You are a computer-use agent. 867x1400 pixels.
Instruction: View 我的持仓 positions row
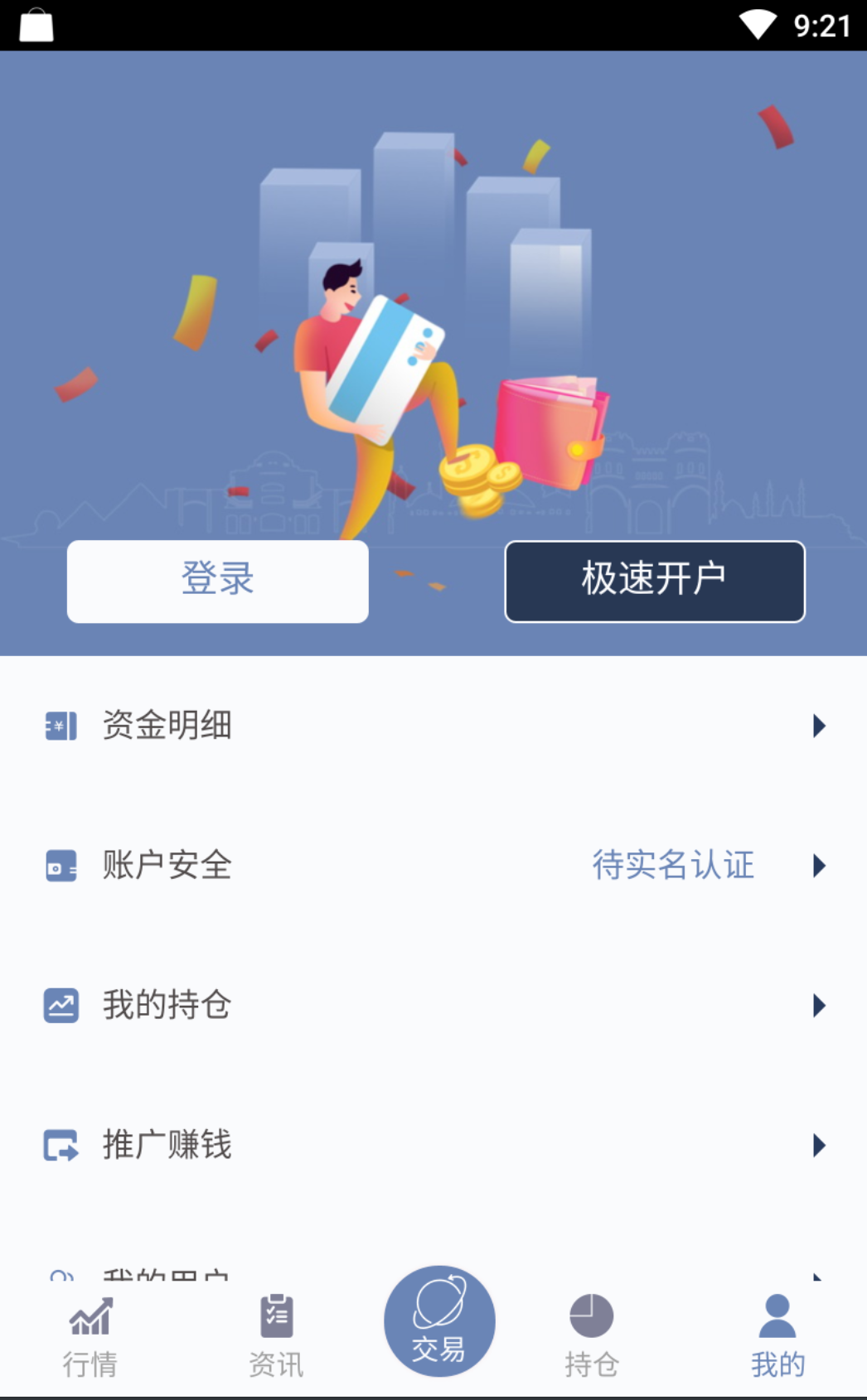click(x=433, y=1006)
